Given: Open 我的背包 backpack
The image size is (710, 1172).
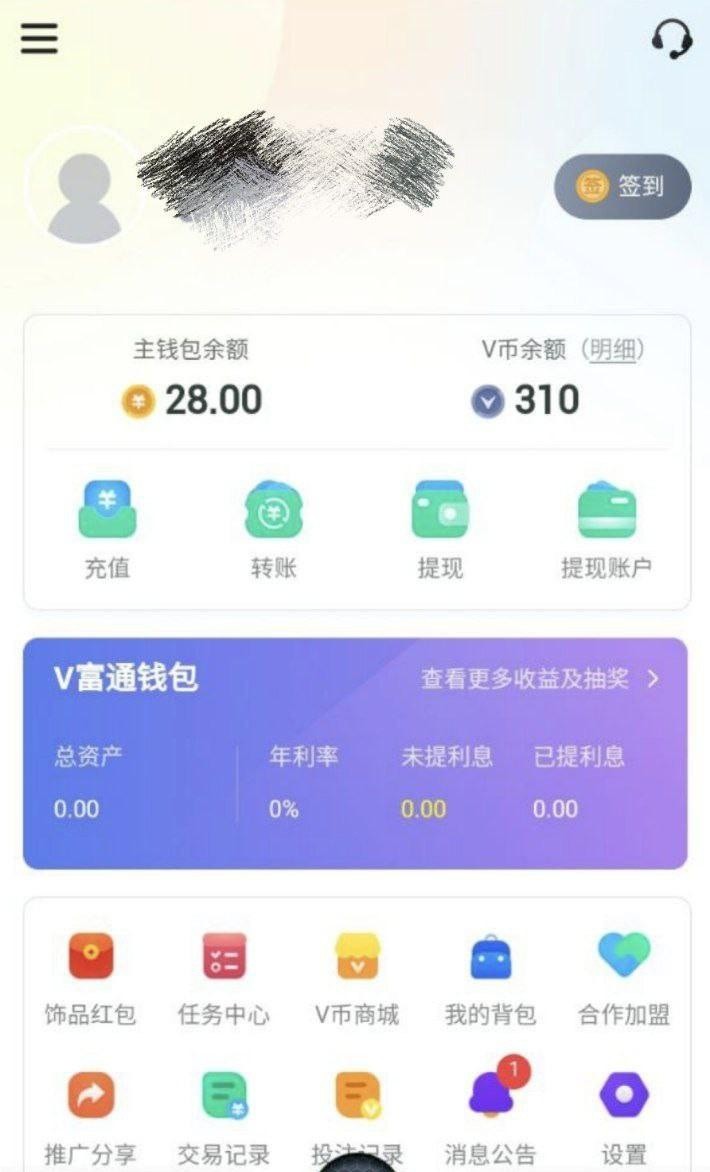Looking at the screenshot, I should [490, 978].
